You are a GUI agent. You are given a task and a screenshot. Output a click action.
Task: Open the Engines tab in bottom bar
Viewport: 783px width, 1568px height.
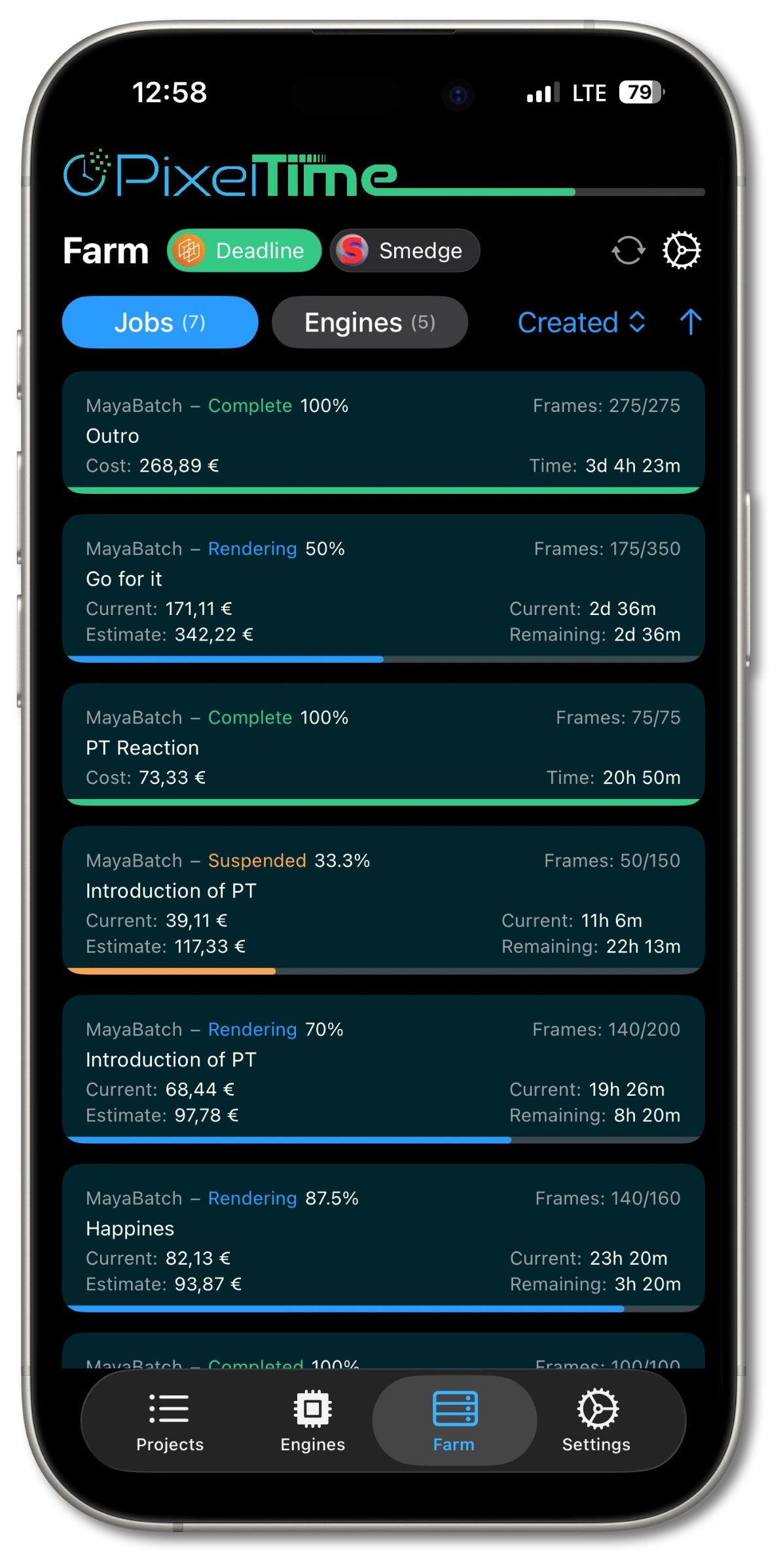[x=312, y=1421]
